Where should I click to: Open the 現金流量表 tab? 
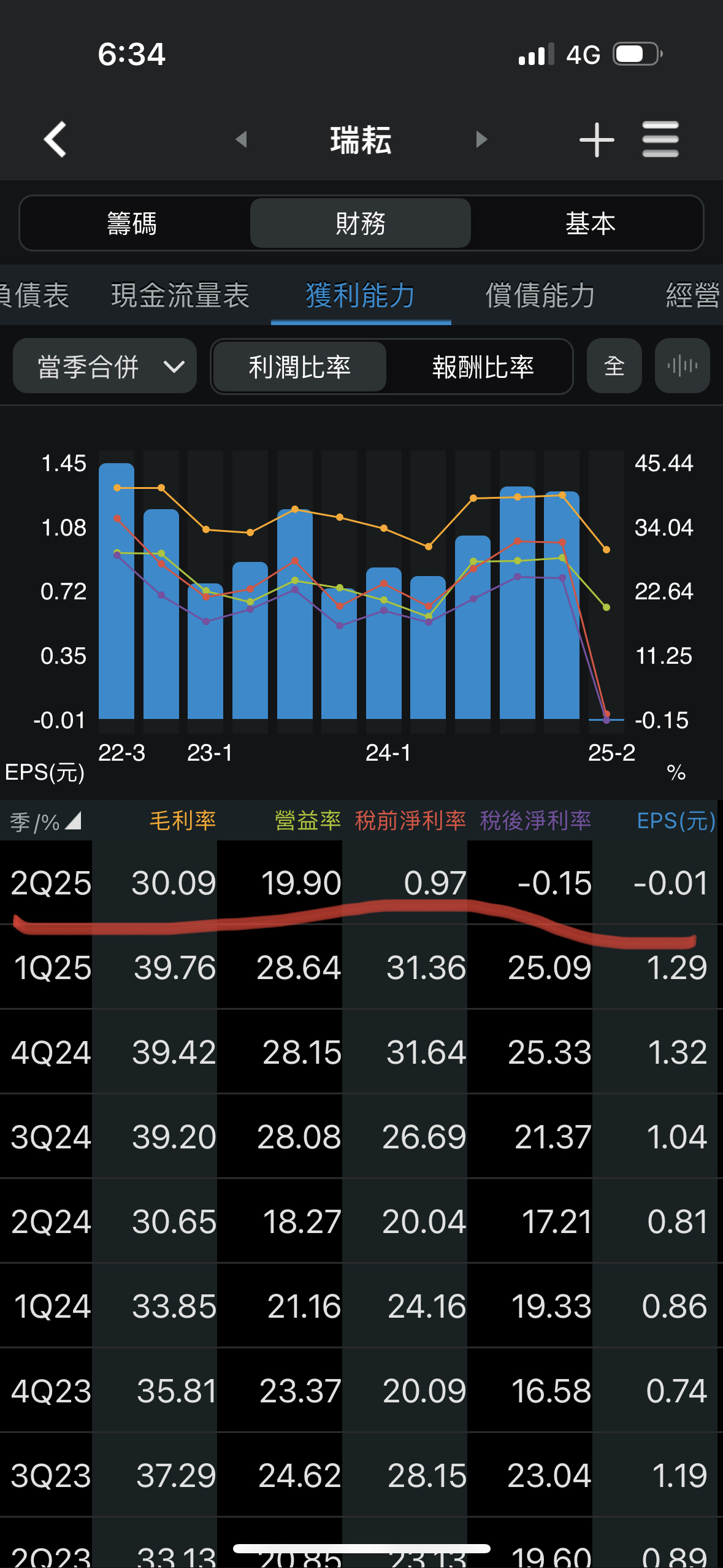pos(180,295)
